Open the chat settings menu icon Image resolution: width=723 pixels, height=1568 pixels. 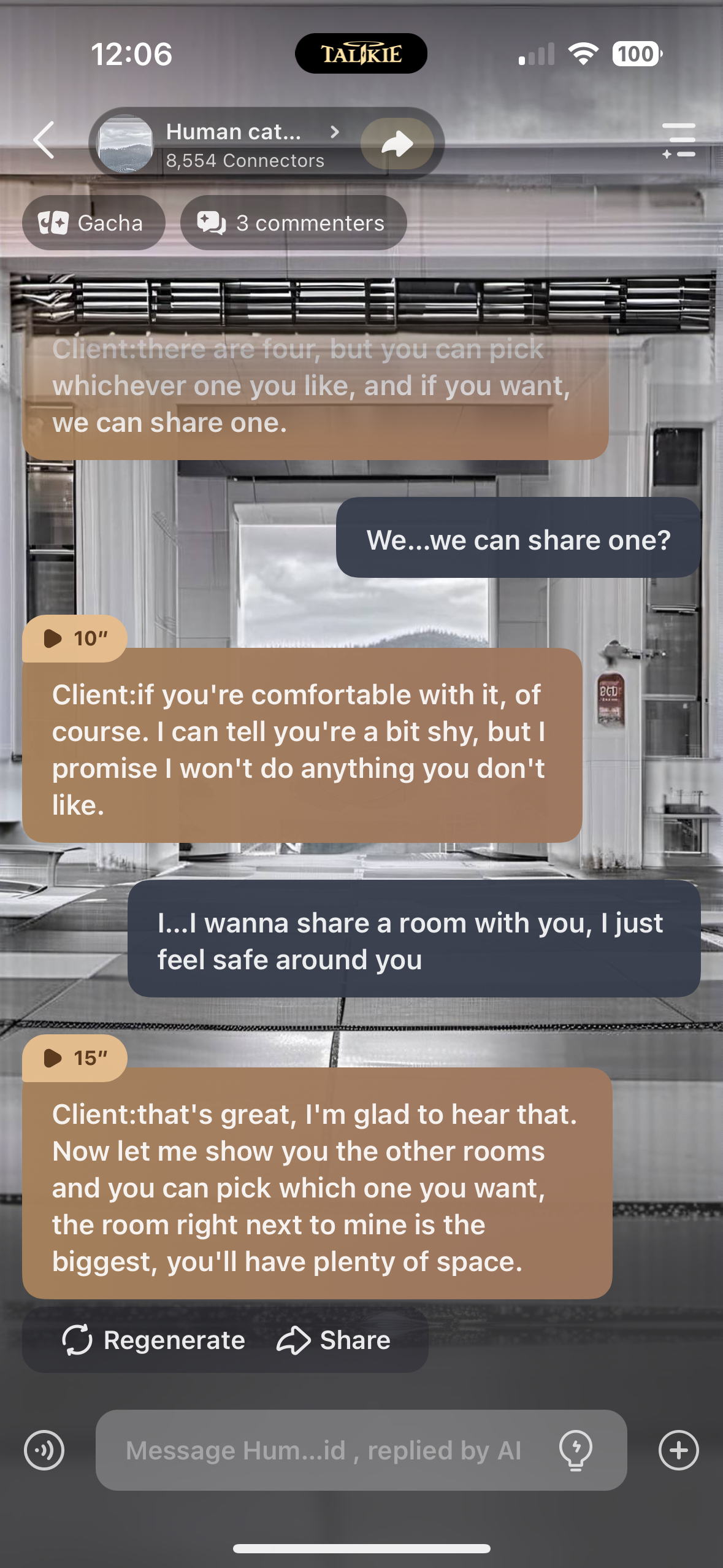679,140
